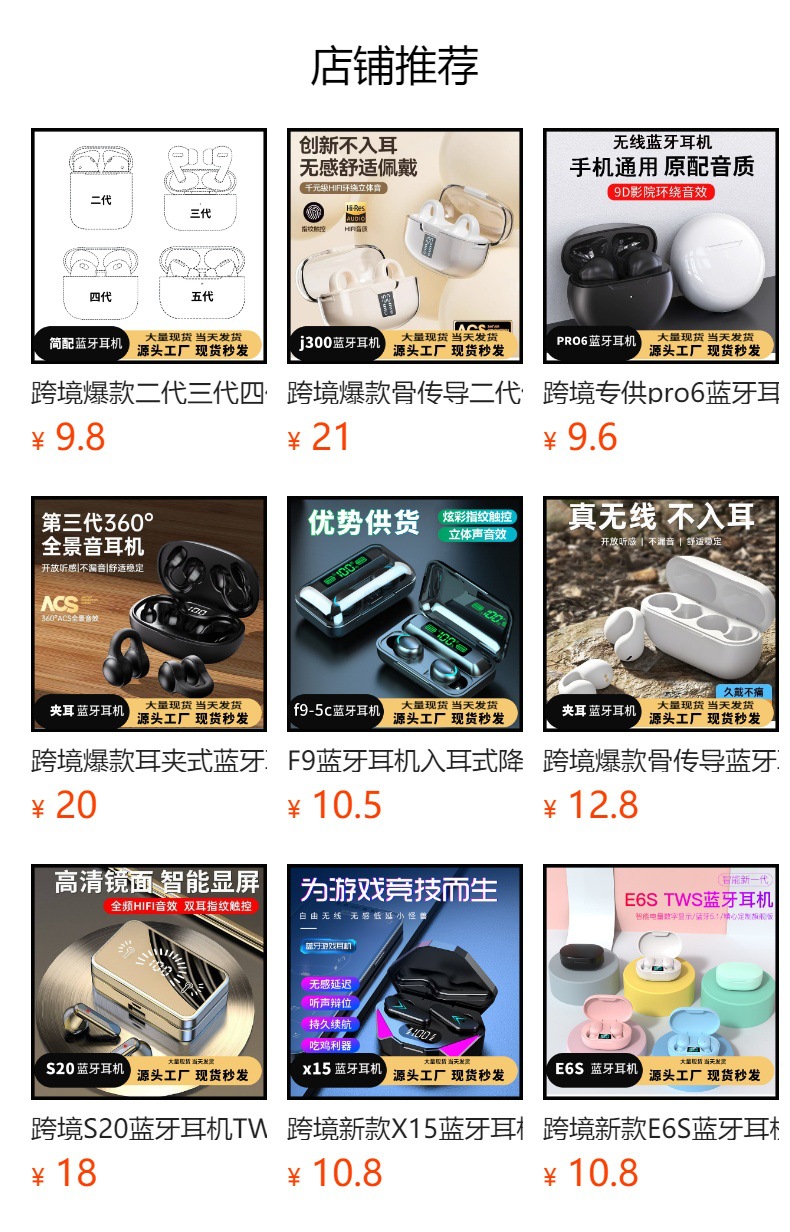Image resolution: width=790 pixels, height=1232 pixels.
Task: Open the S20蓝牙耳机 product for ¥18
Action: [149, 982]
